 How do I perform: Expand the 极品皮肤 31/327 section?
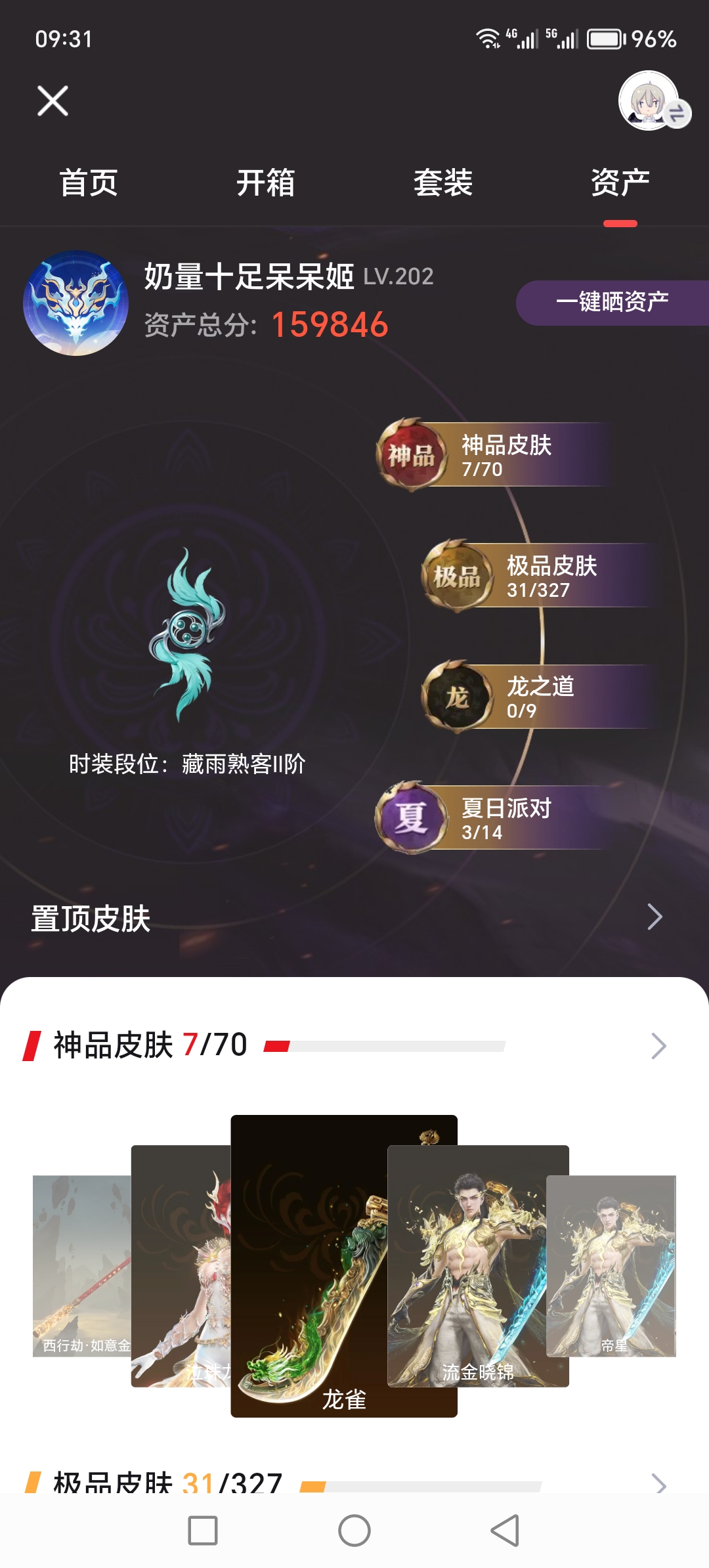(x=658, y=1483)
